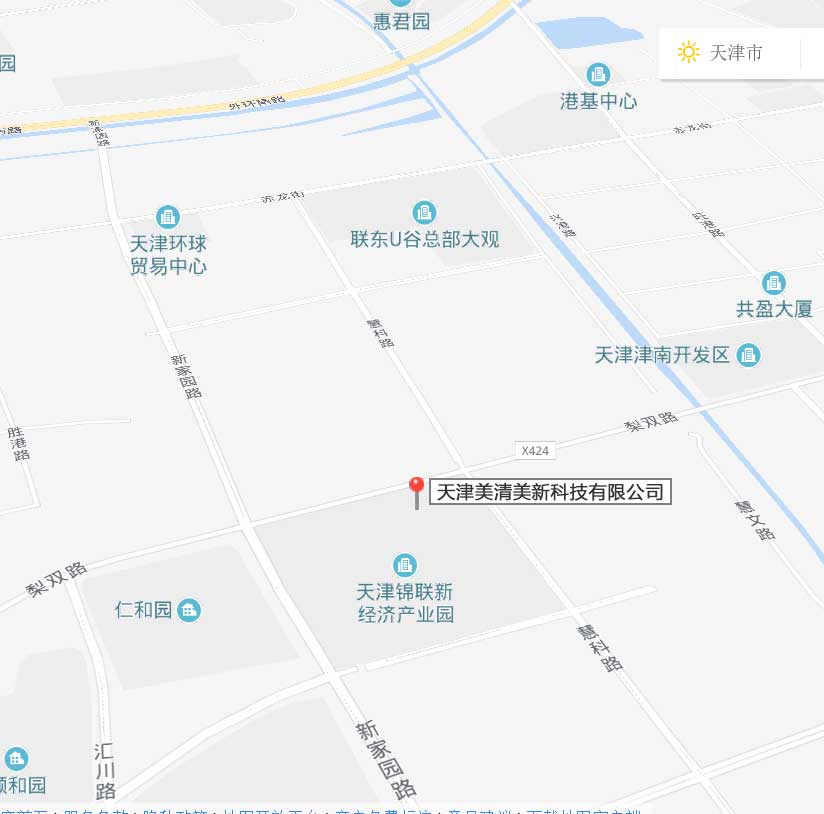Select the 仁和园 residential marker
The height and width of the screenshot is (814, 824).
pyautogui.click(x=189, y=610)
